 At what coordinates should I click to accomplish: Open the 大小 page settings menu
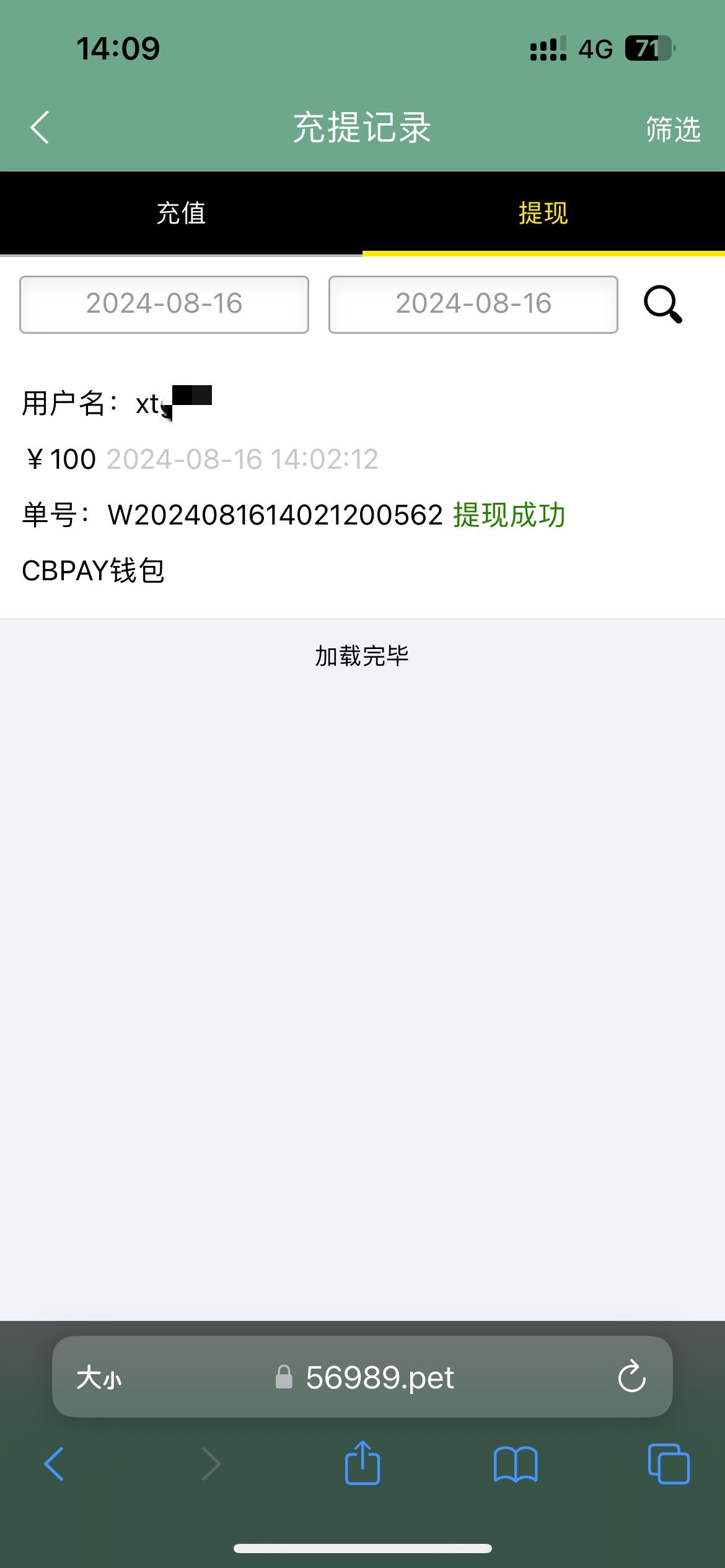click(99, 1379)
